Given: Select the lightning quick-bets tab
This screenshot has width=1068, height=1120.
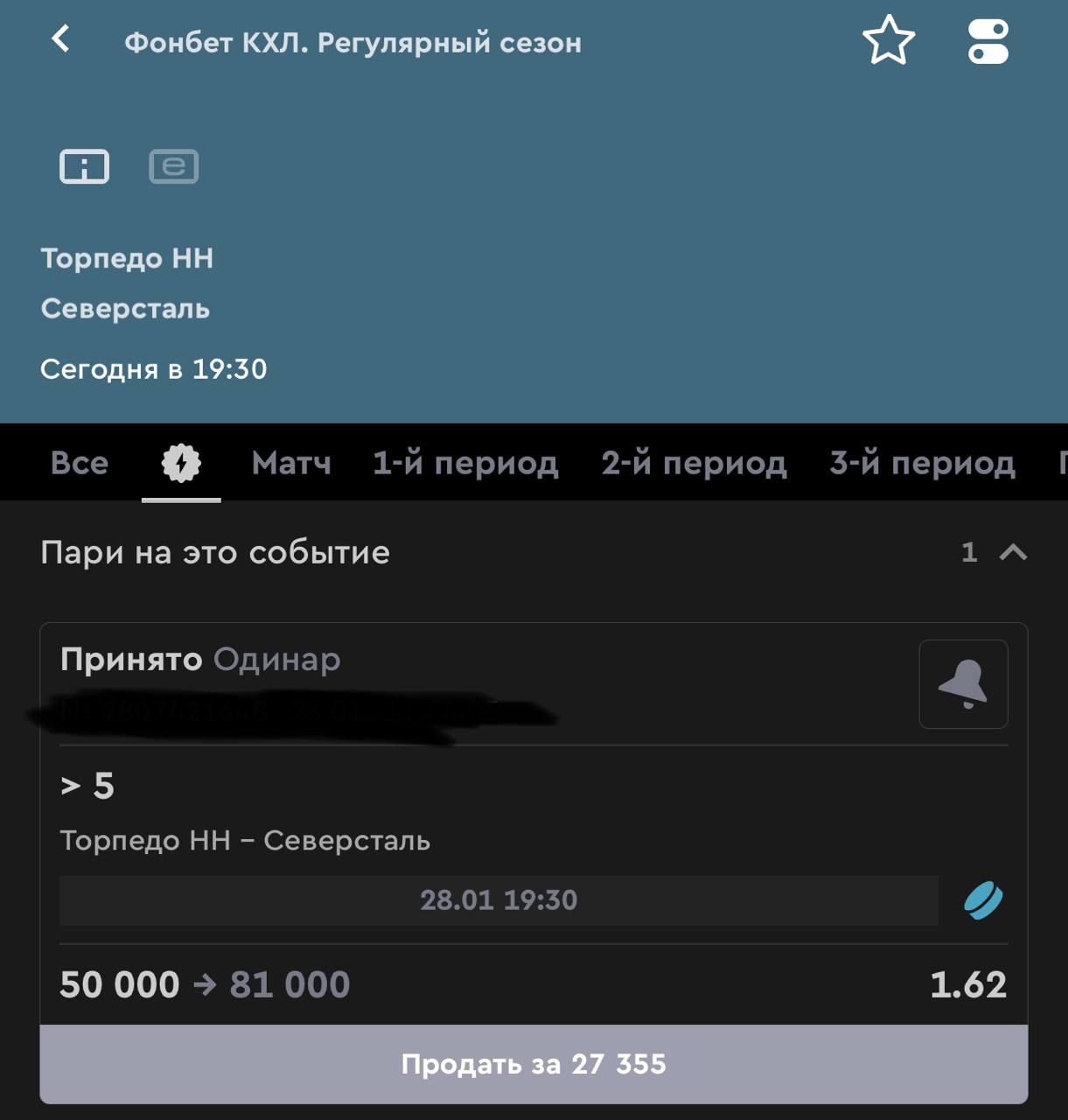Looking at the screenshot, I should [181, 463].
